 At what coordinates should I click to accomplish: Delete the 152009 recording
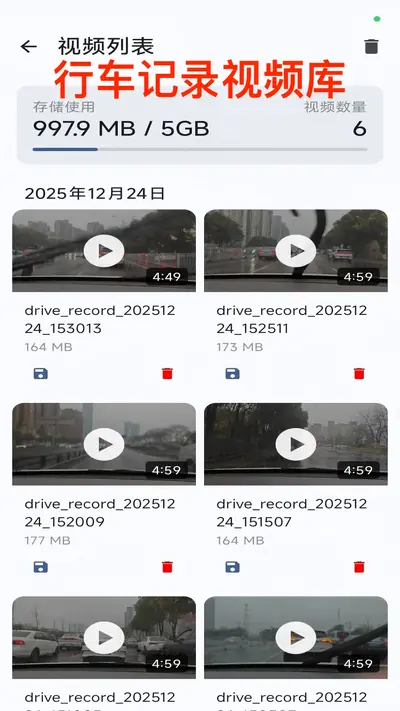tap(167, 567)
